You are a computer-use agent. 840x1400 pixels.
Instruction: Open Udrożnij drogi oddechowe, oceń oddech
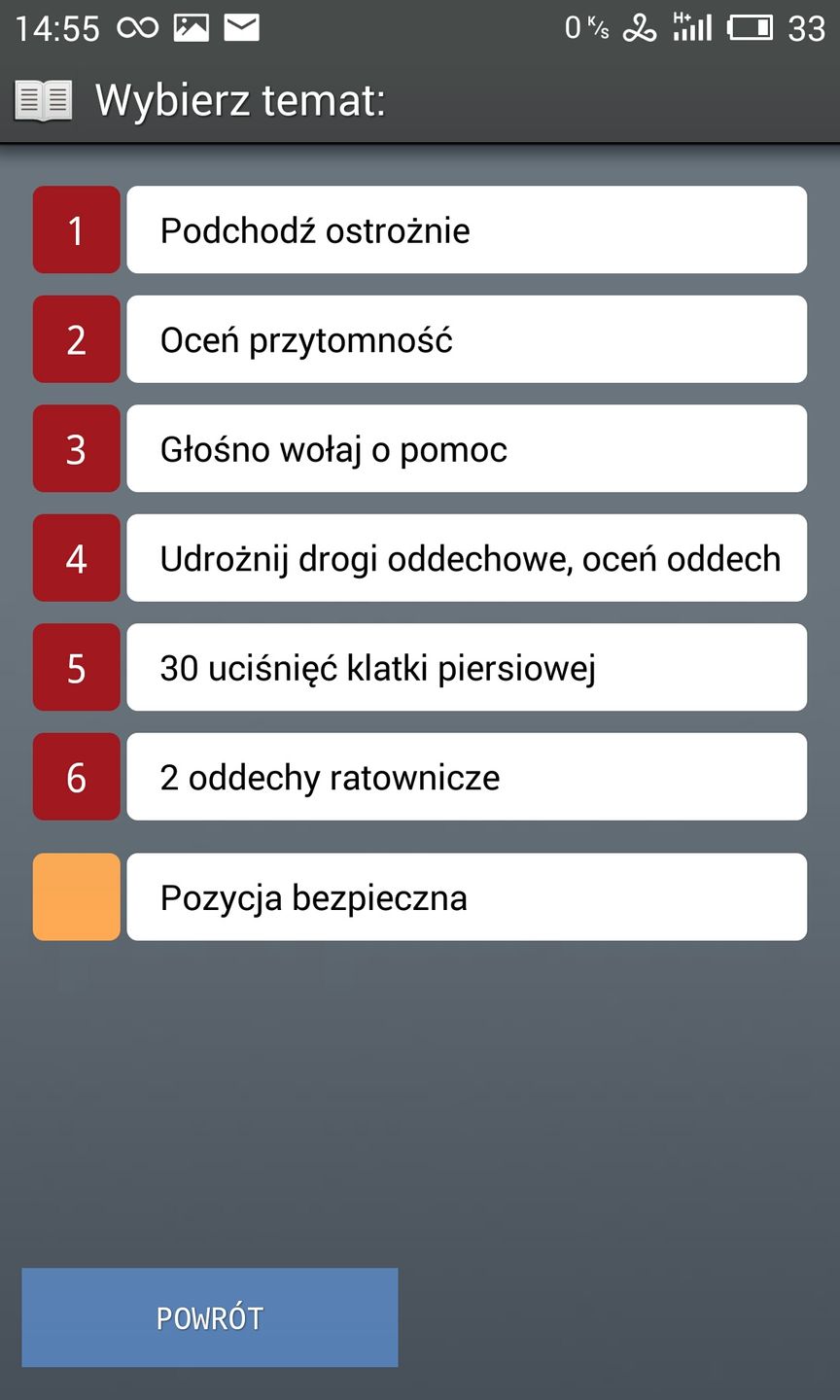(x=465, y=558)
